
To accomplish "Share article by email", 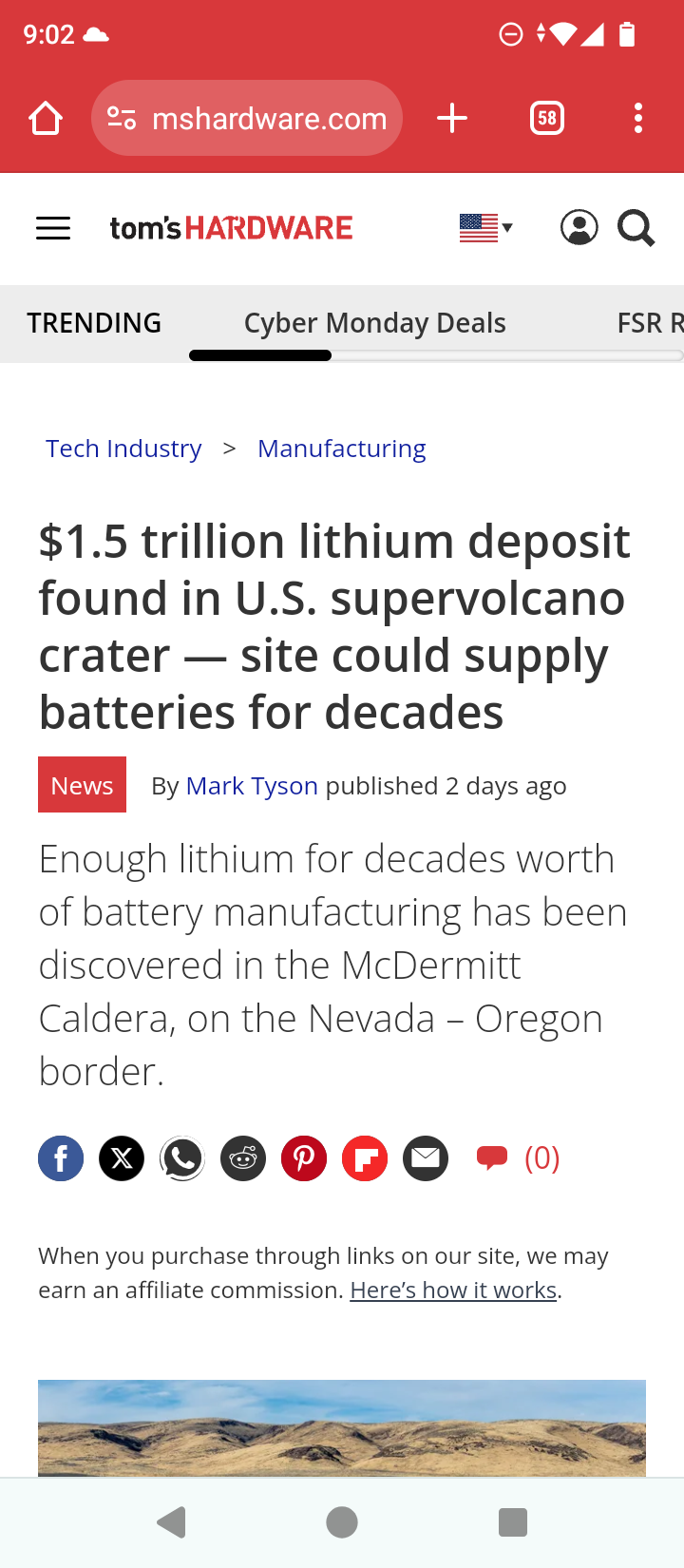I will point(426,1158).
